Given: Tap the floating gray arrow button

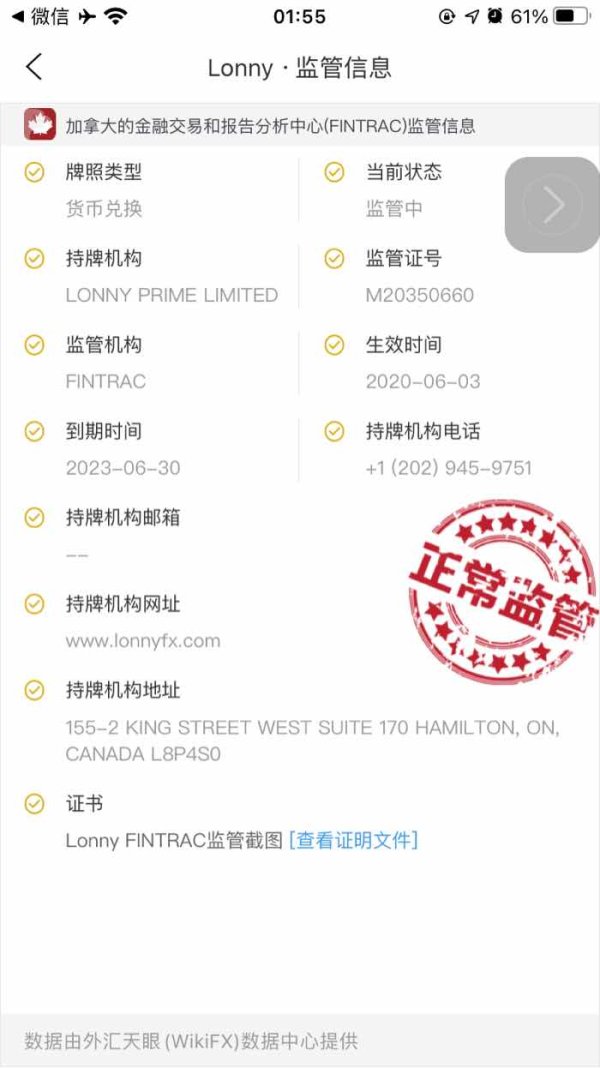Looking at the screenshot, I should [x=552, y=204].
